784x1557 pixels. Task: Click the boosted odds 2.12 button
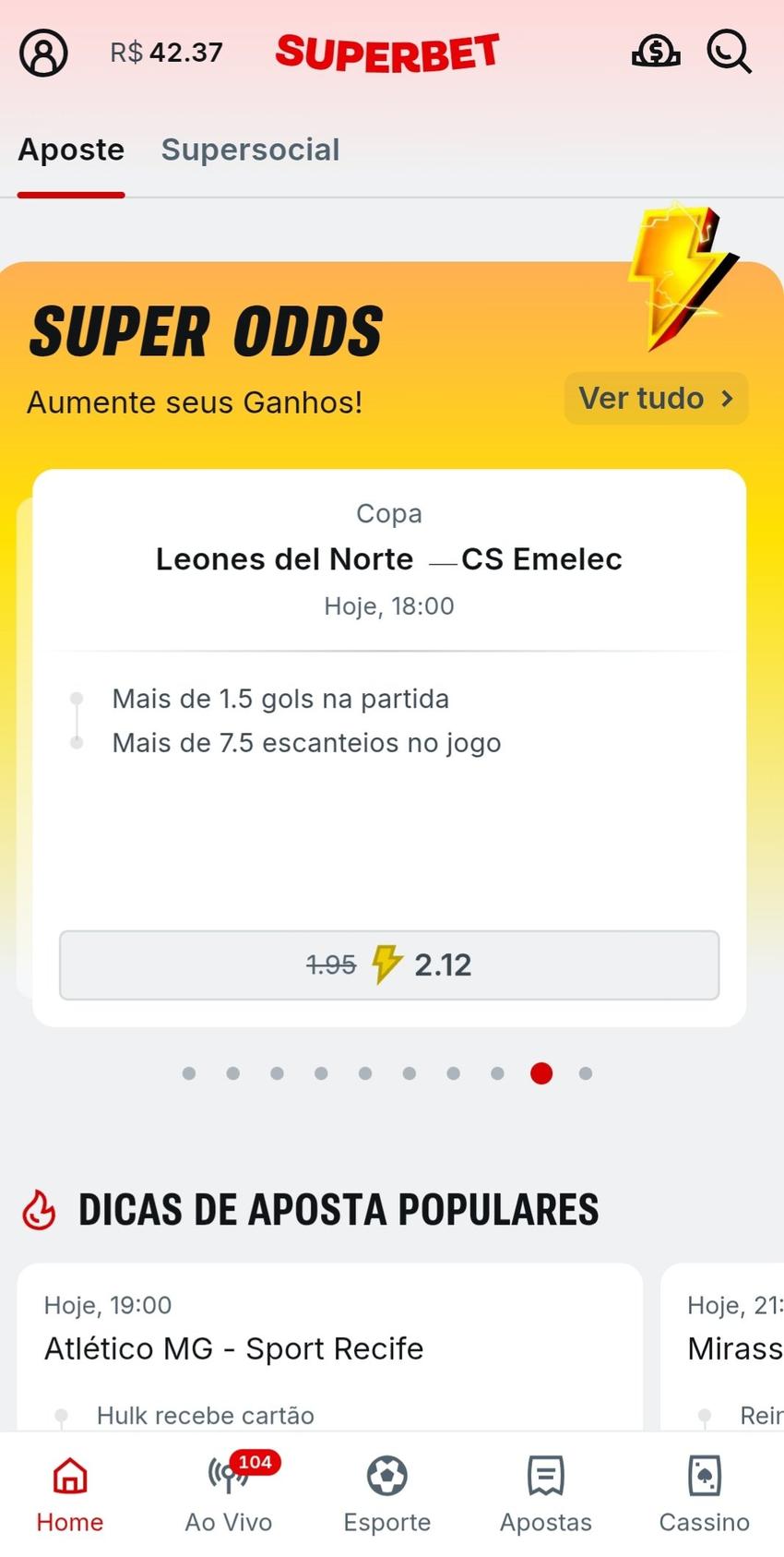coord(388,964)
